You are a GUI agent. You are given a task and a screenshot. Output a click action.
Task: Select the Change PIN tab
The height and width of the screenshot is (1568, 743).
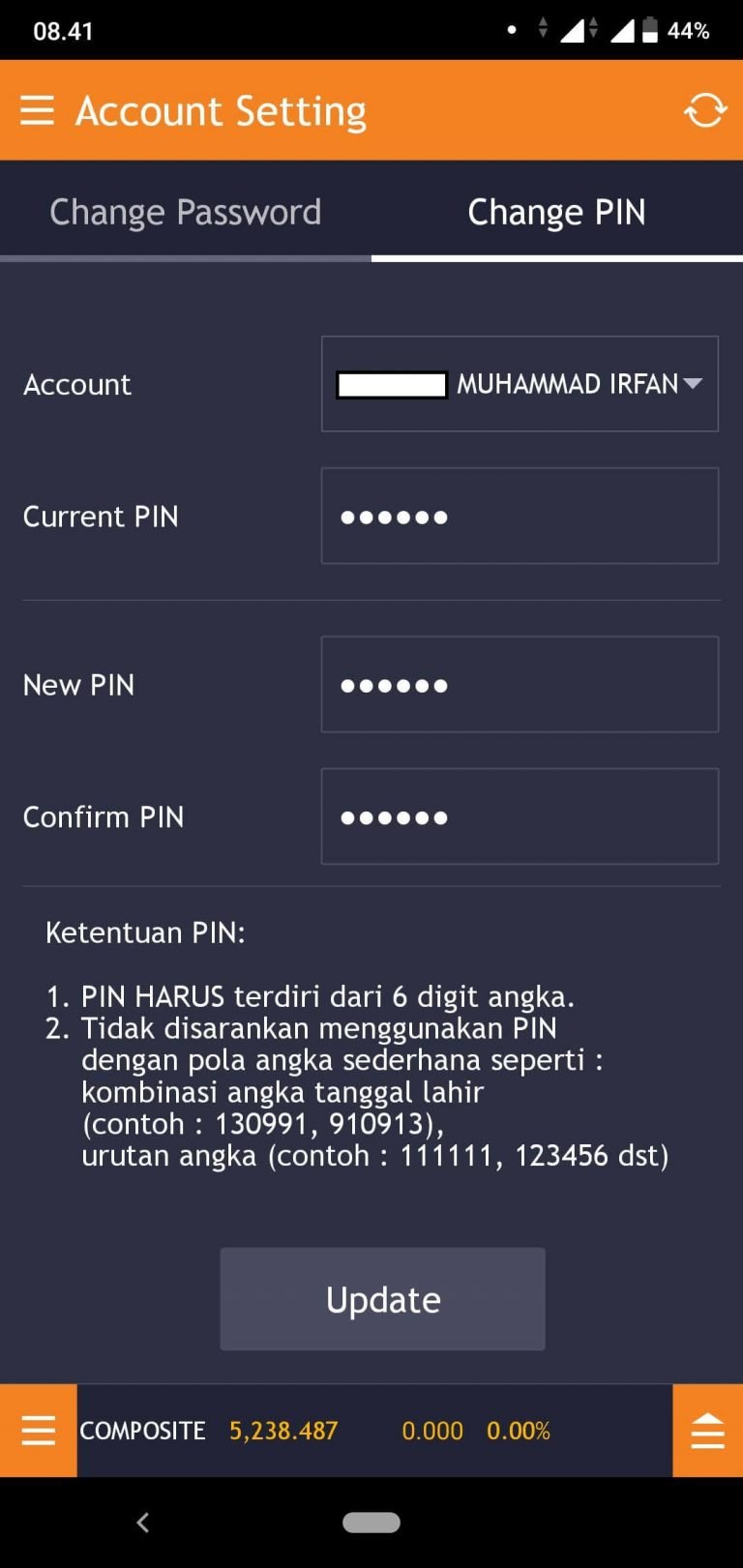tap(557, 211)
